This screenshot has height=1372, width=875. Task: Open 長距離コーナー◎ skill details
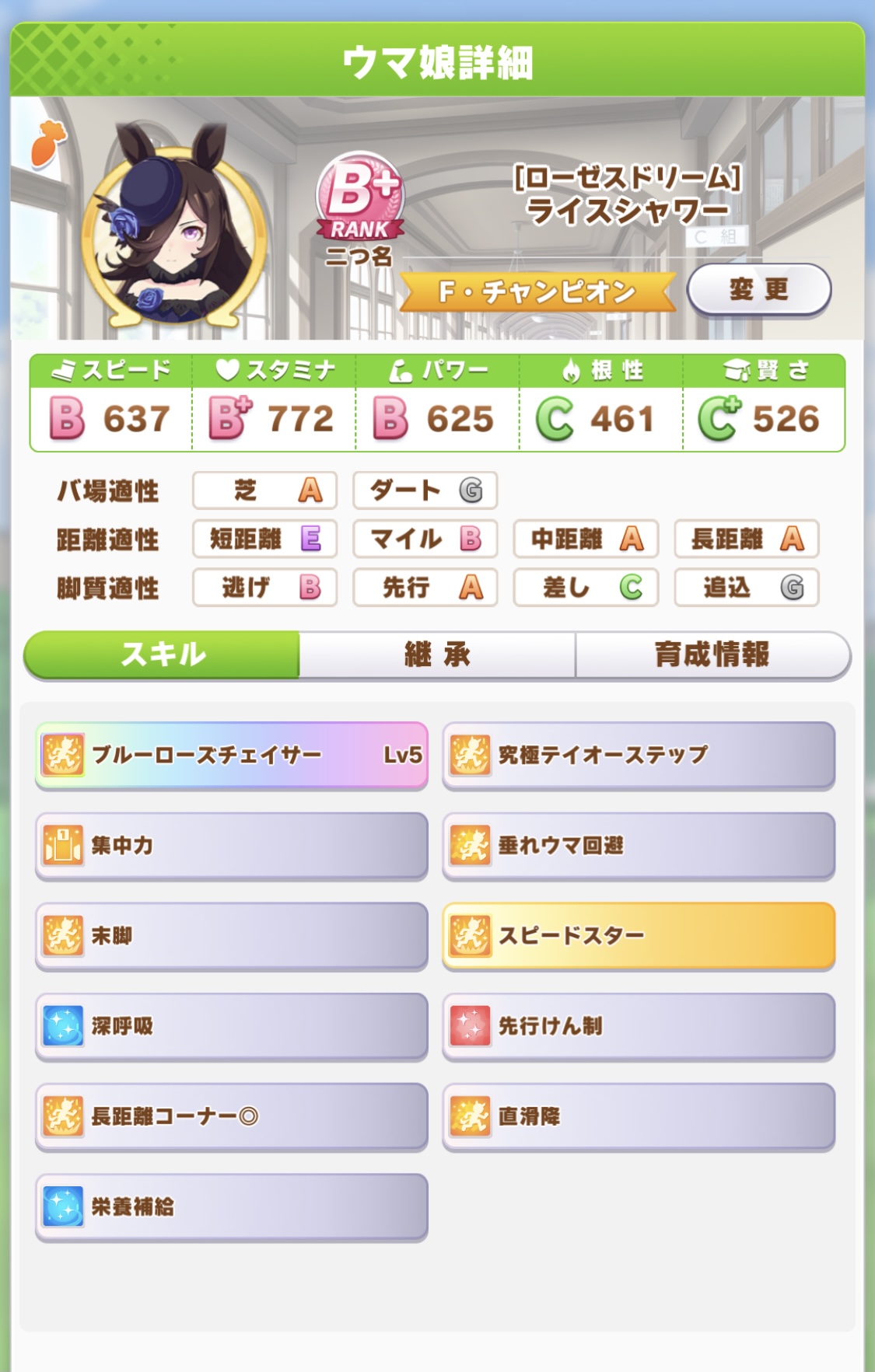point(232,1116)
